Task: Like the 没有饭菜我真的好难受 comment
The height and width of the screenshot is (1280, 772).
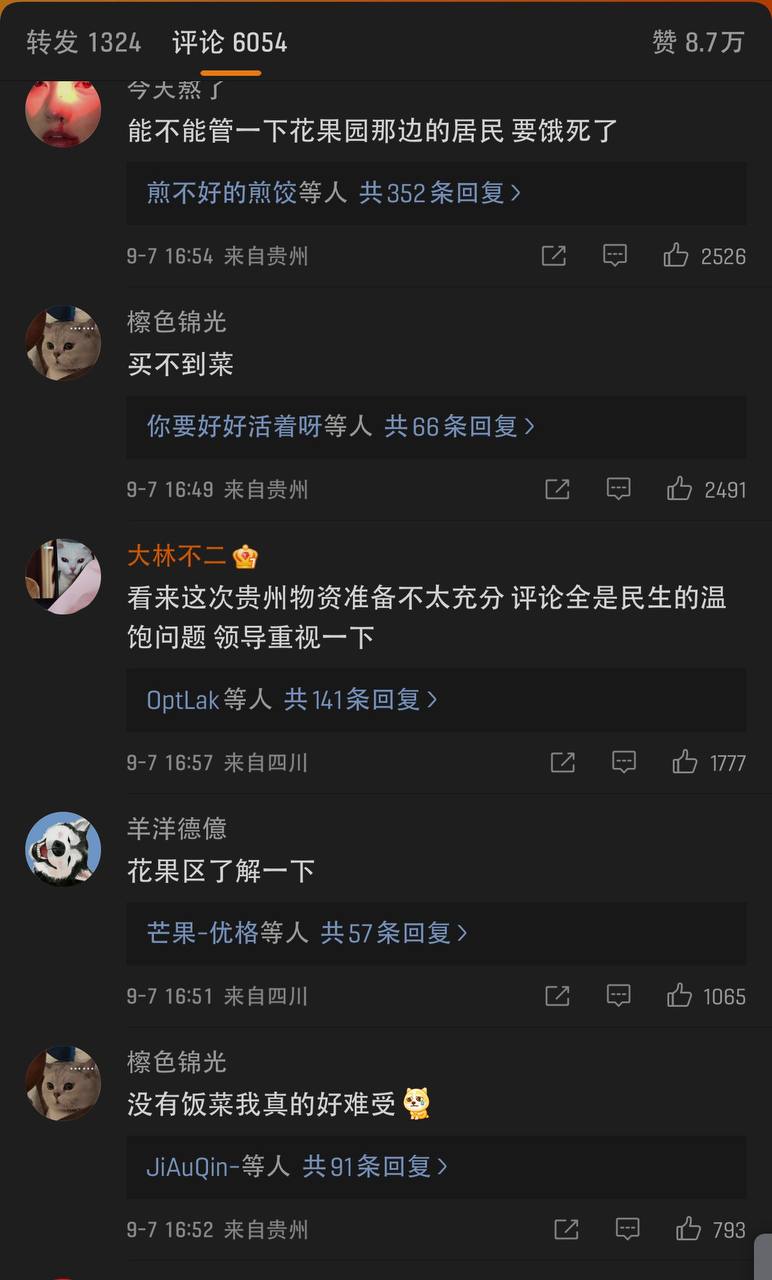Action: (711, 1229)
